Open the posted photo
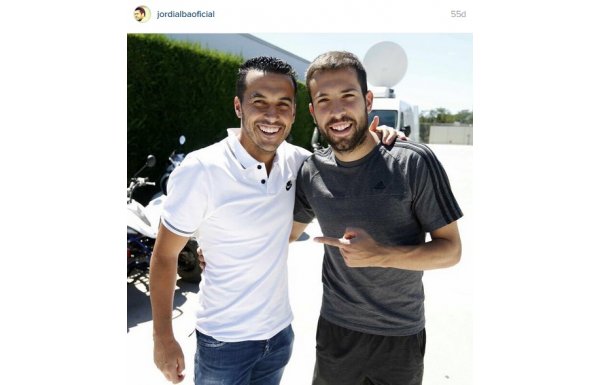The image size is (600, 385). click(x=300, y=209)
